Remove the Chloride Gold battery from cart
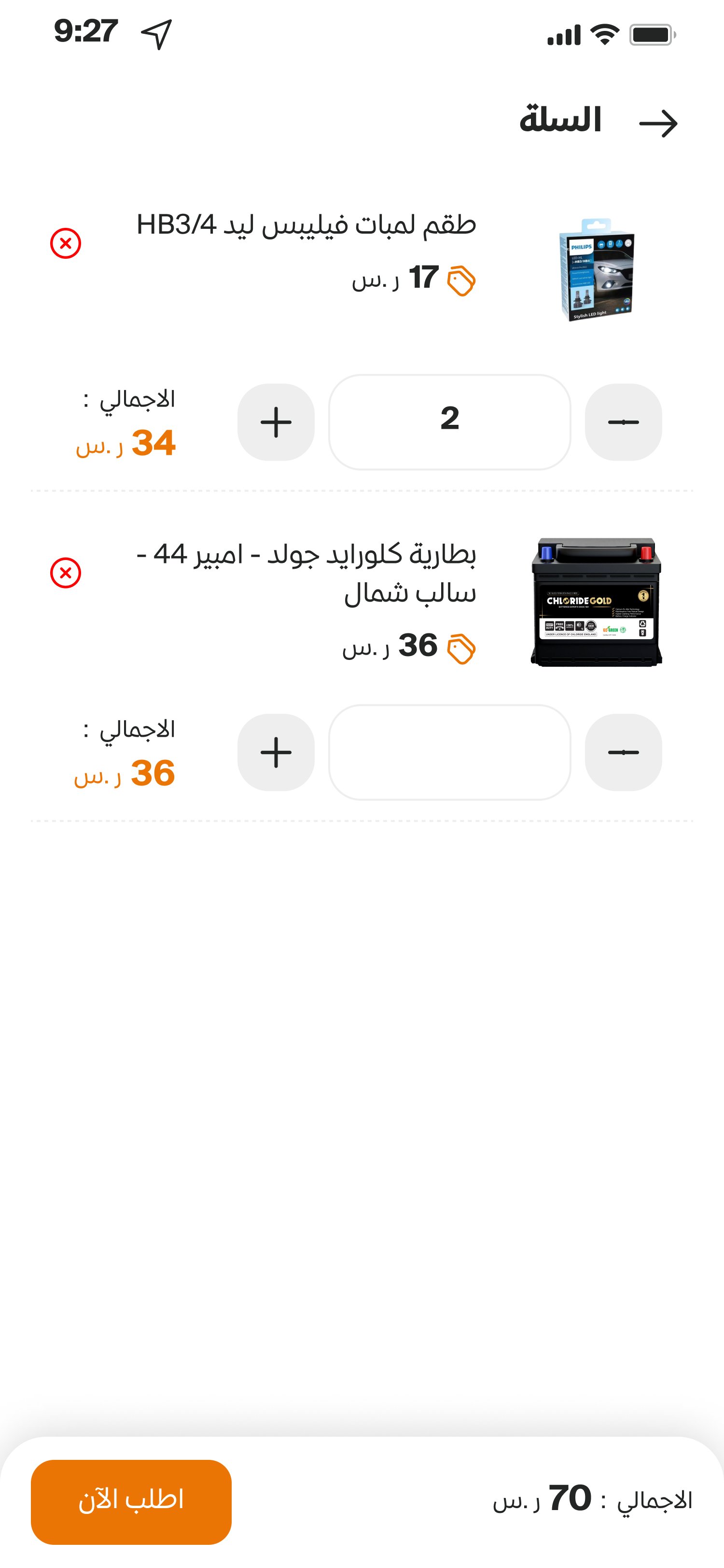This screenshot has width=724, height=1568. 66,573
